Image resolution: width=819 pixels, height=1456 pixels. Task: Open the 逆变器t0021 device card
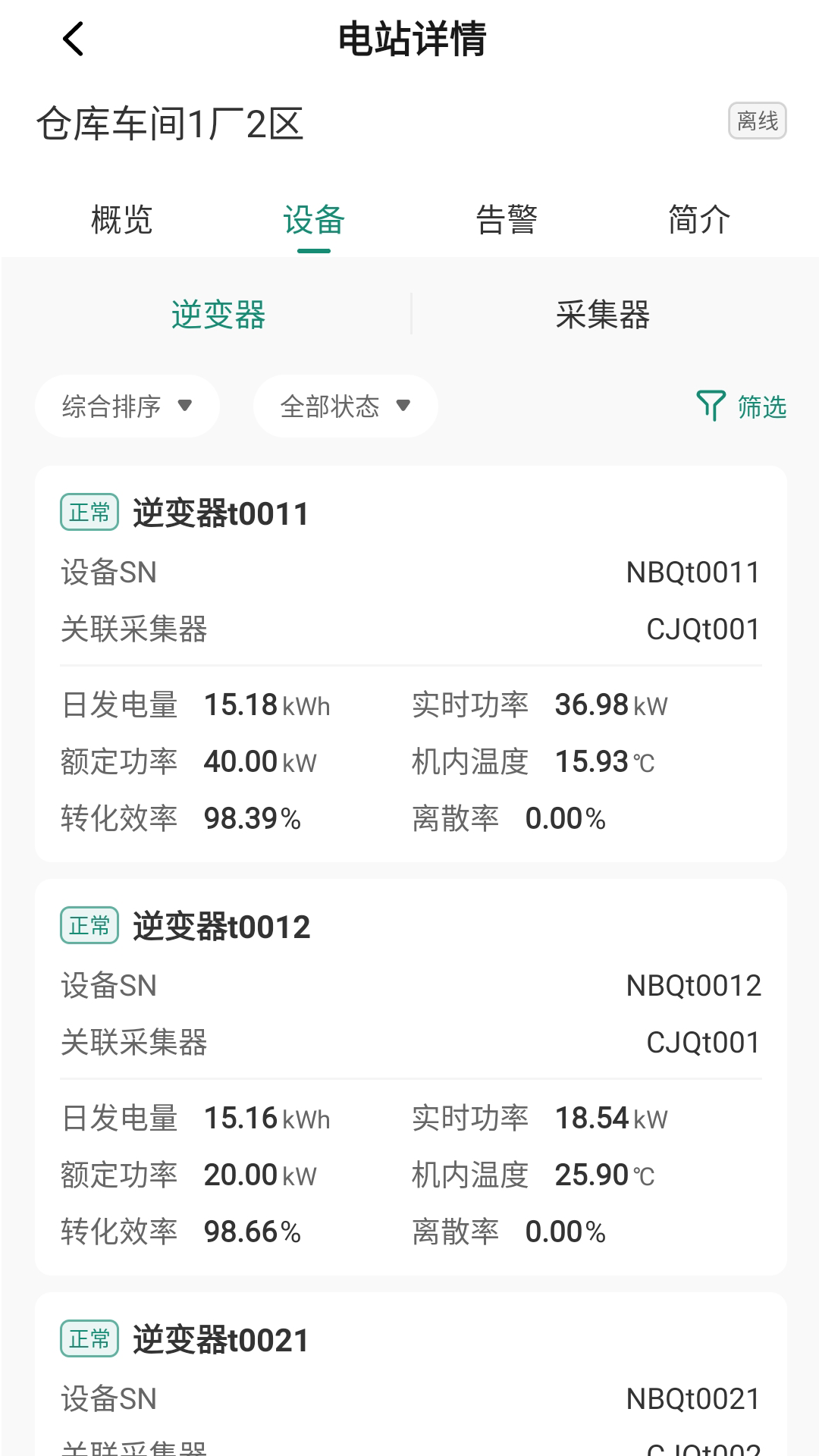tap(409, 1365)
